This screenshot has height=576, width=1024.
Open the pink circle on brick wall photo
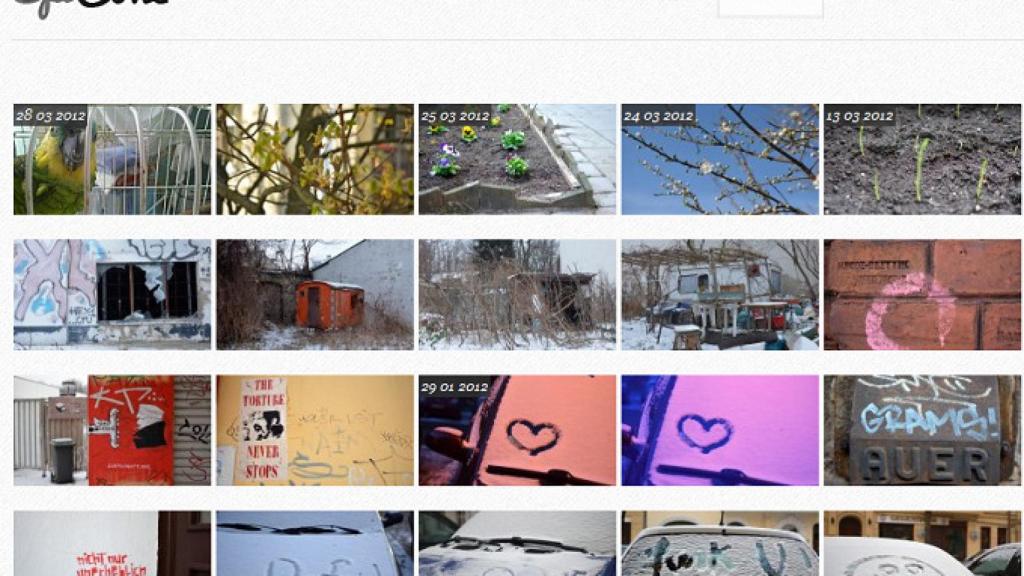tap(922, 295)
